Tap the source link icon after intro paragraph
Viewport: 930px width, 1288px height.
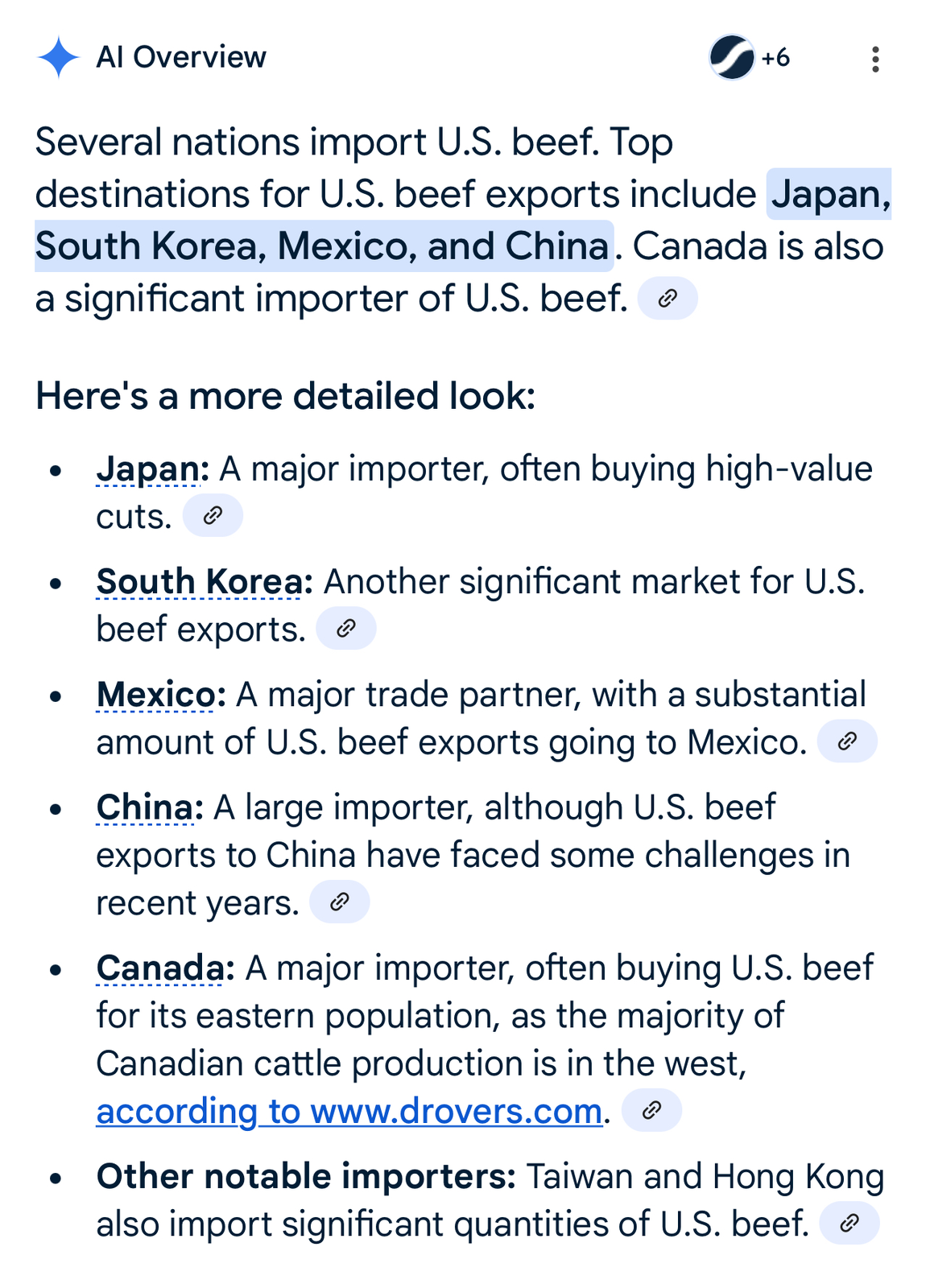(667, 299)
